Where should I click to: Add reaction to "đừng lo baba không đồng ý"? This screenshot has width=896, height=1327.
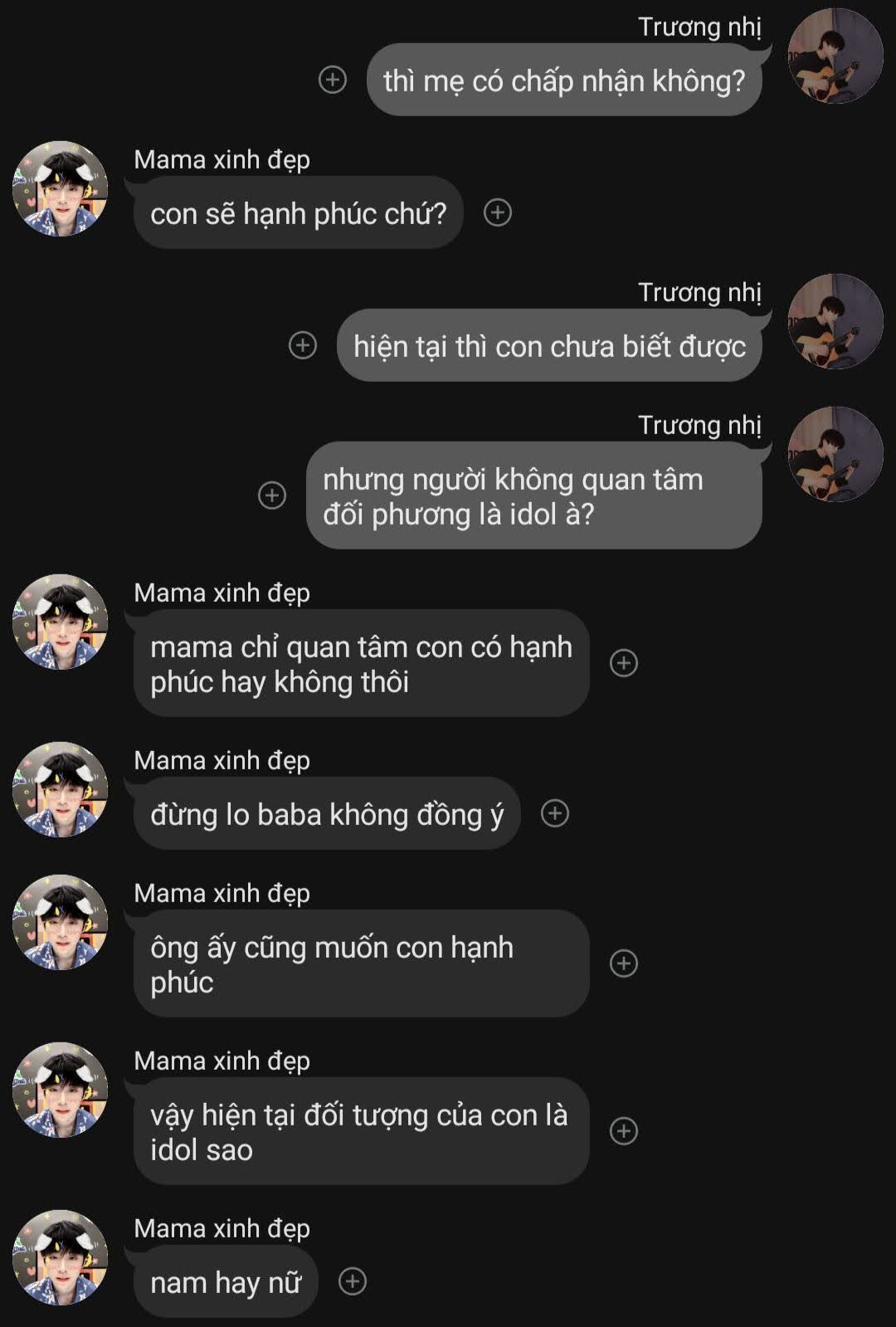pyautogui.click(x=555, y=813)
